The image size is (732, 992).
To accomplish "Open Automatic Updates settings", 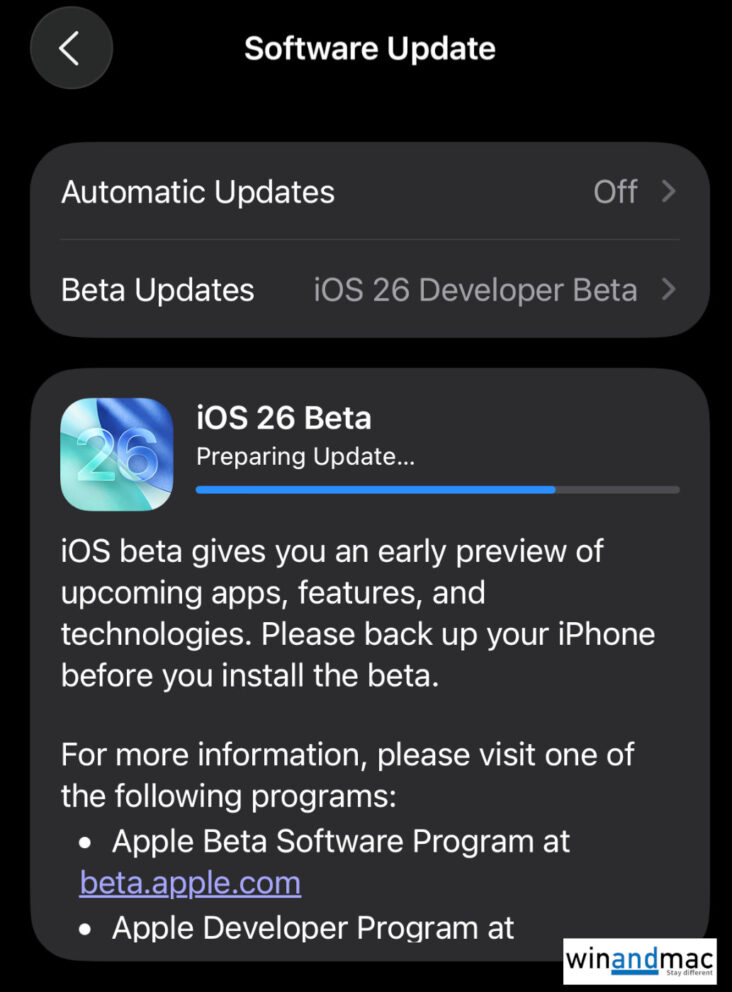I will click(369, 192).
